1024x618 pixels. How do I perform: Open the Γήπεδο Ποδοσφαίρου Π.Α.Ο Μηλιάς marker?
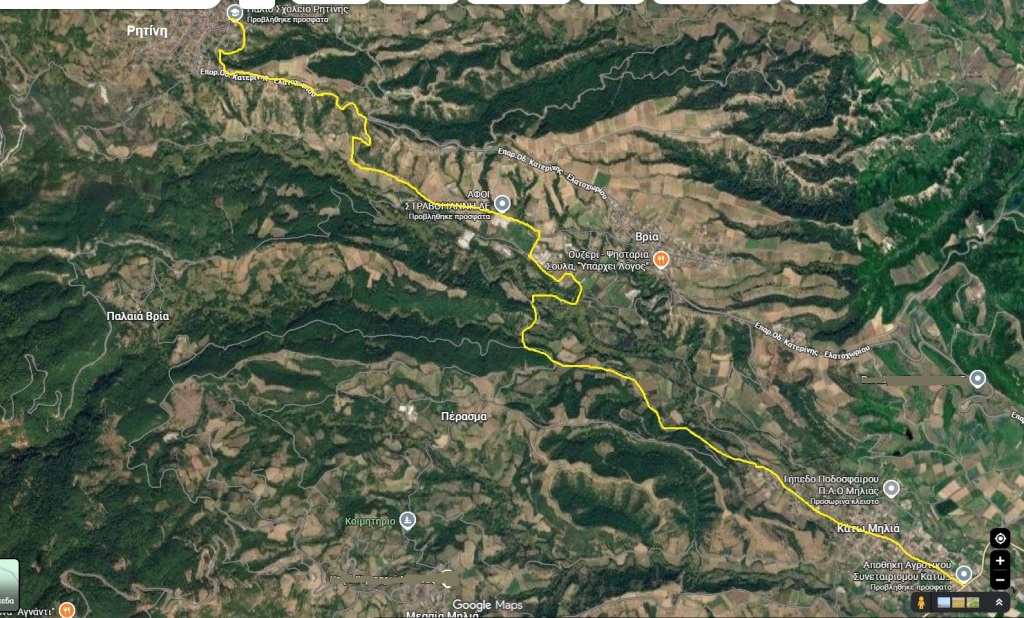click(891, 488)
